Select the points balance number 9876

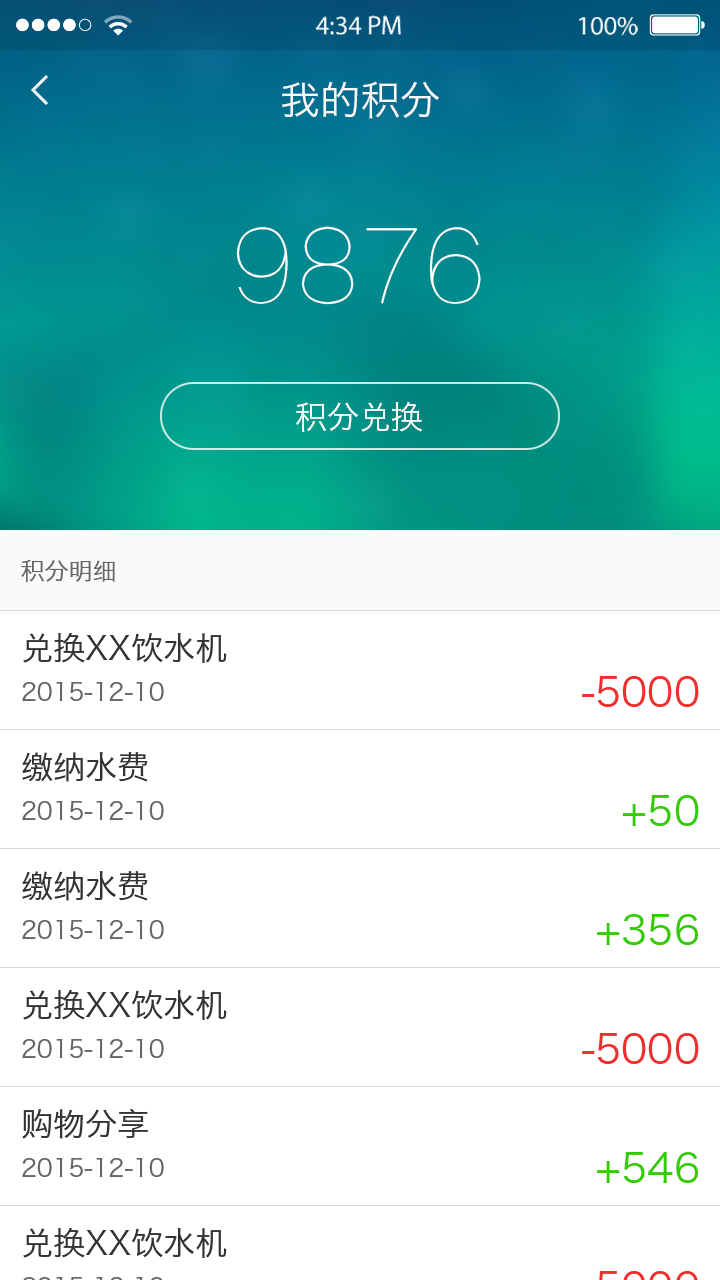click(360, 262)
